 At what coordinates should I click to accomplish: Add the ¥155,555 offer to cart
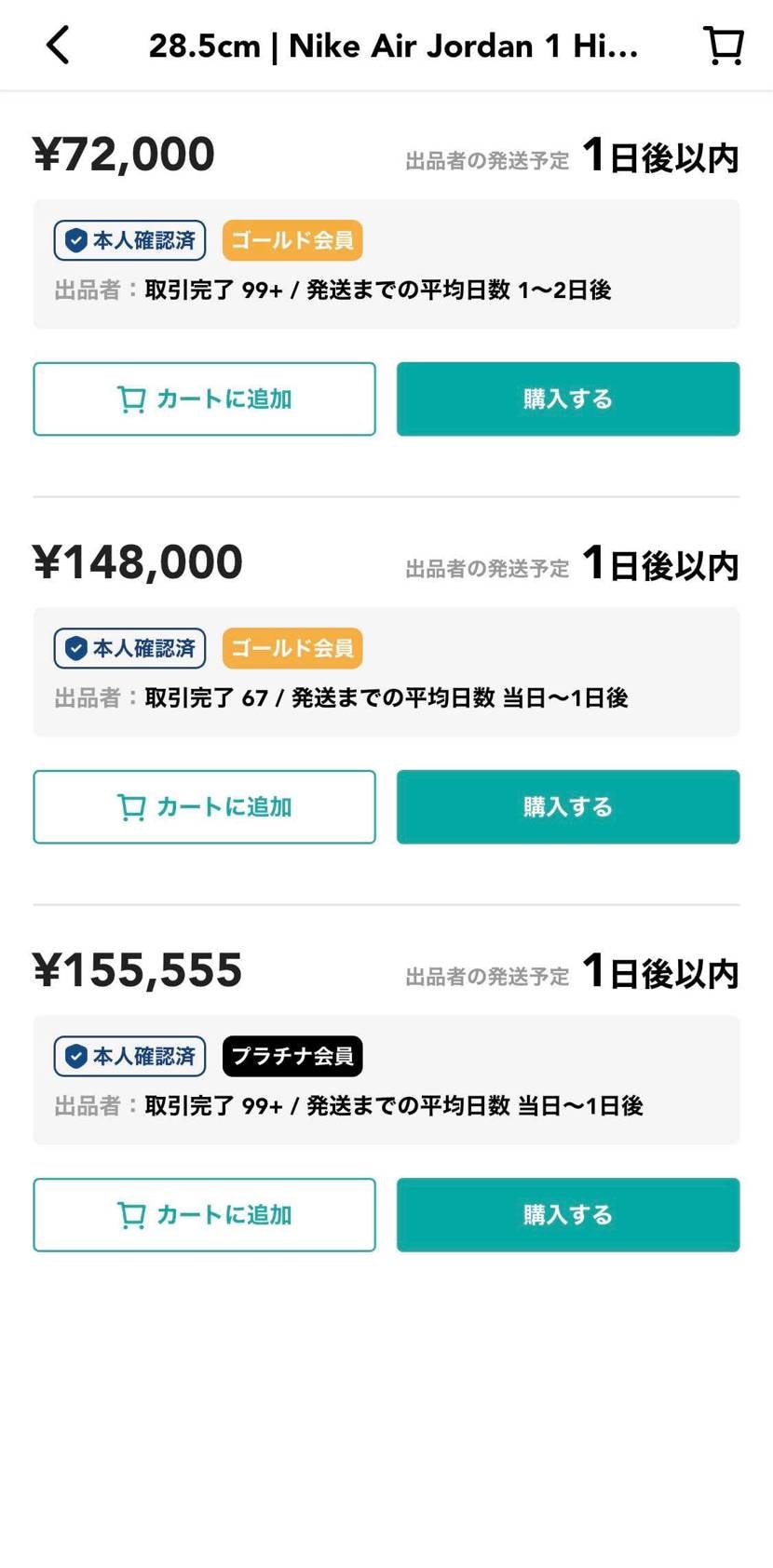pyautogui.click(x=204, y=1214)
